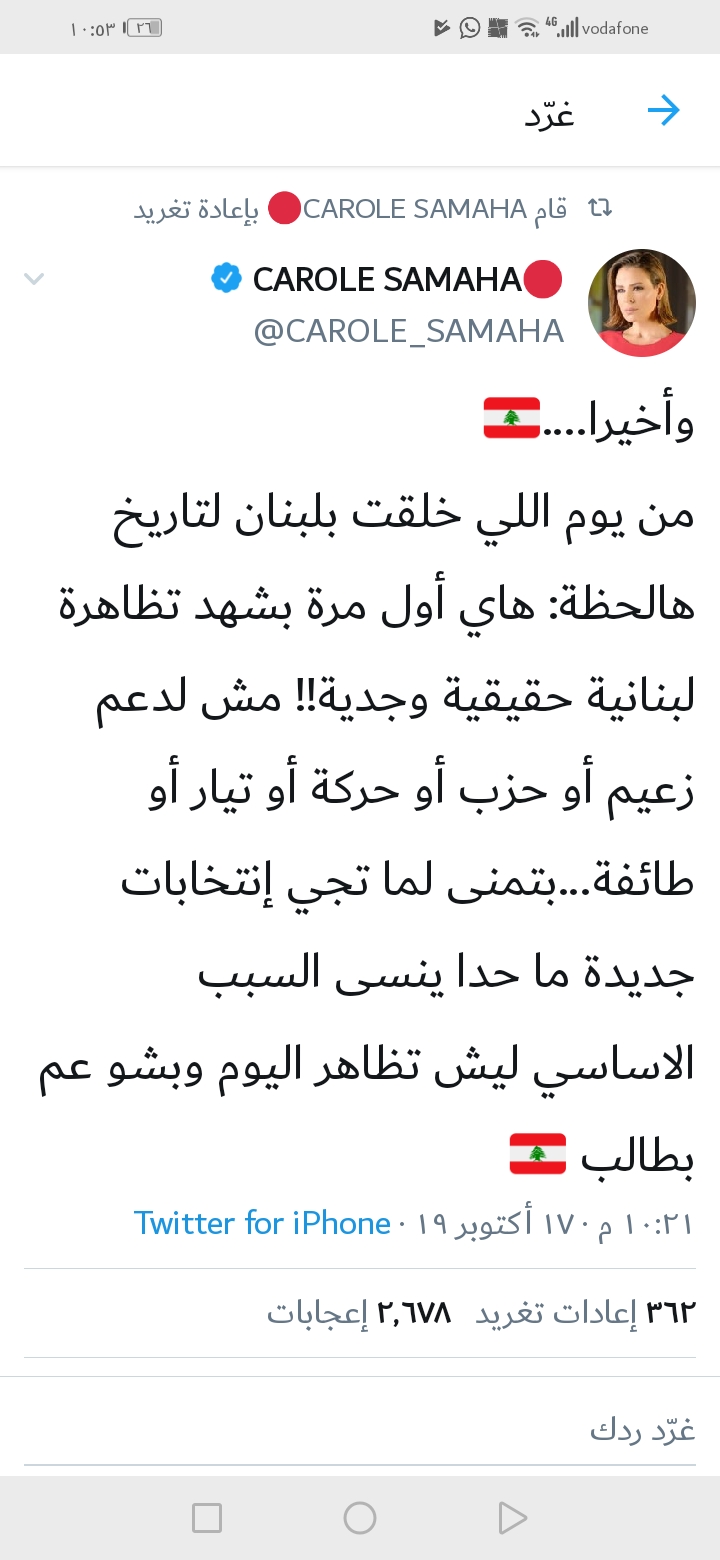Open the @CAROLE_SAMAHA handle
The width and height of the screenshot is (720, 1560).
click(x=409, y=331)
